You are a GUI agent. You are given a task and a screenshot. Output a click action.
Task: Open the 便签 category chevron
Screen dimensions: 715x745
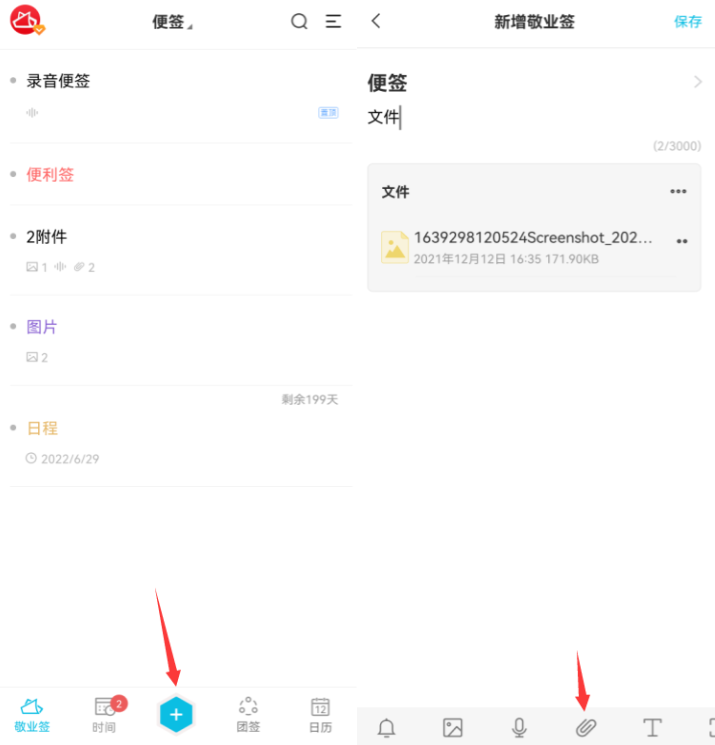[x=698, y=82]
